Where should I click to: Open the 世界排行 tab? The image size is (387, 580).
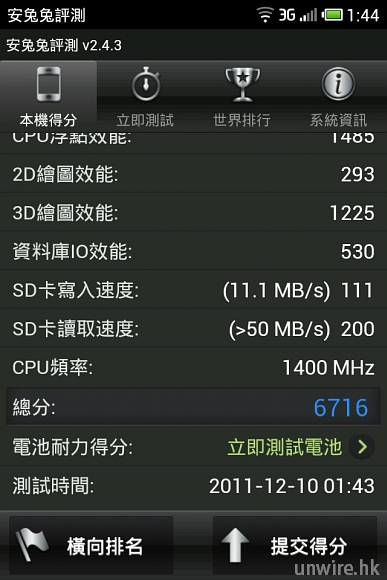click(242, 97)
